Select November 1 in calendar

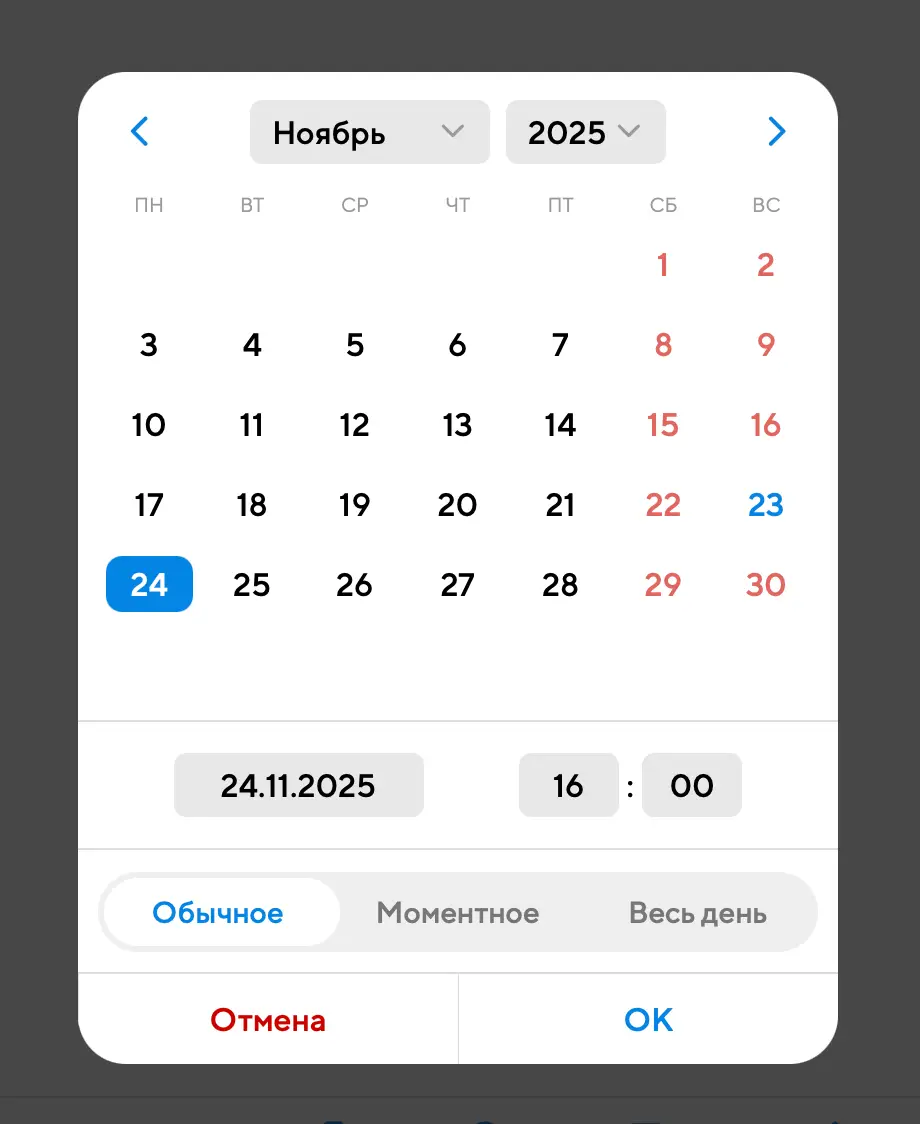(x=662, y=265)
